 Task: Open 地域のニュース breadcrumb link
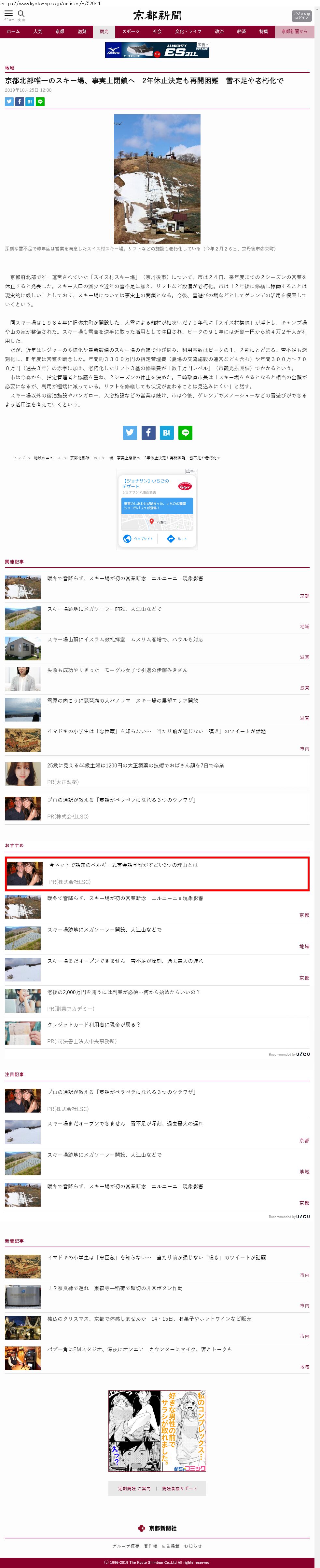tap(47, 458)
